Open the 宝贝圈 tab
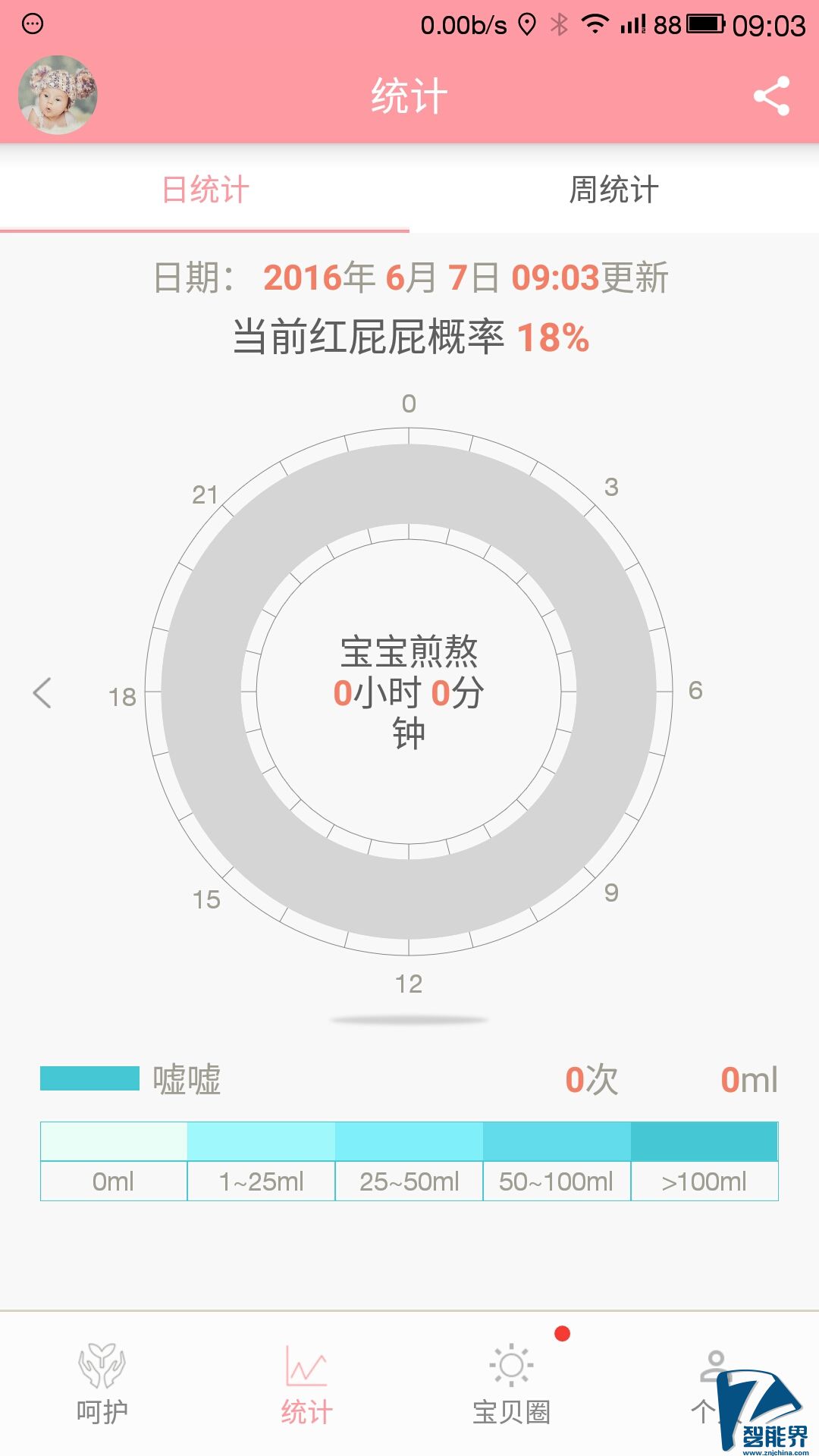 coord(511,1383)
